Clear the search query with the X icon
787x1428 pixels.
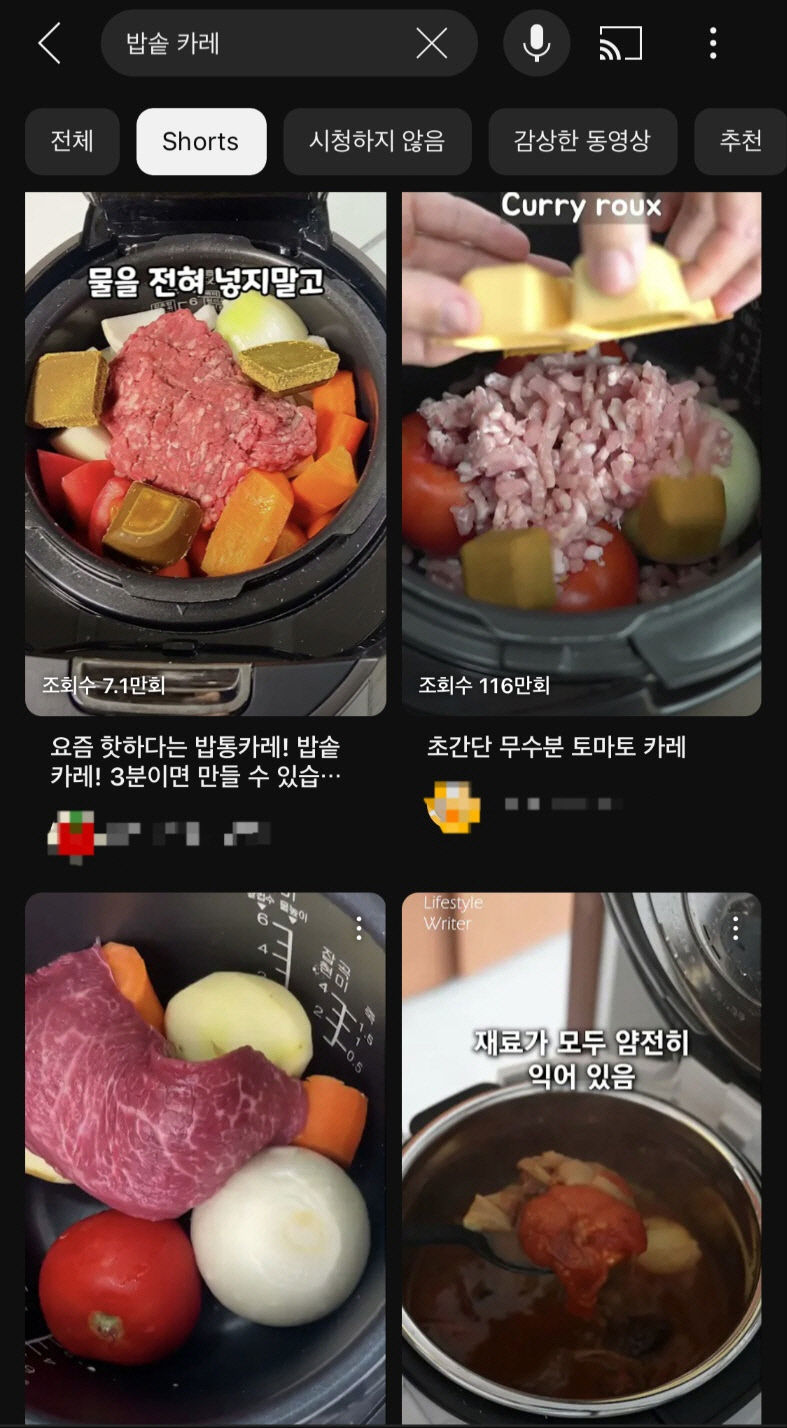coord(430,42)
